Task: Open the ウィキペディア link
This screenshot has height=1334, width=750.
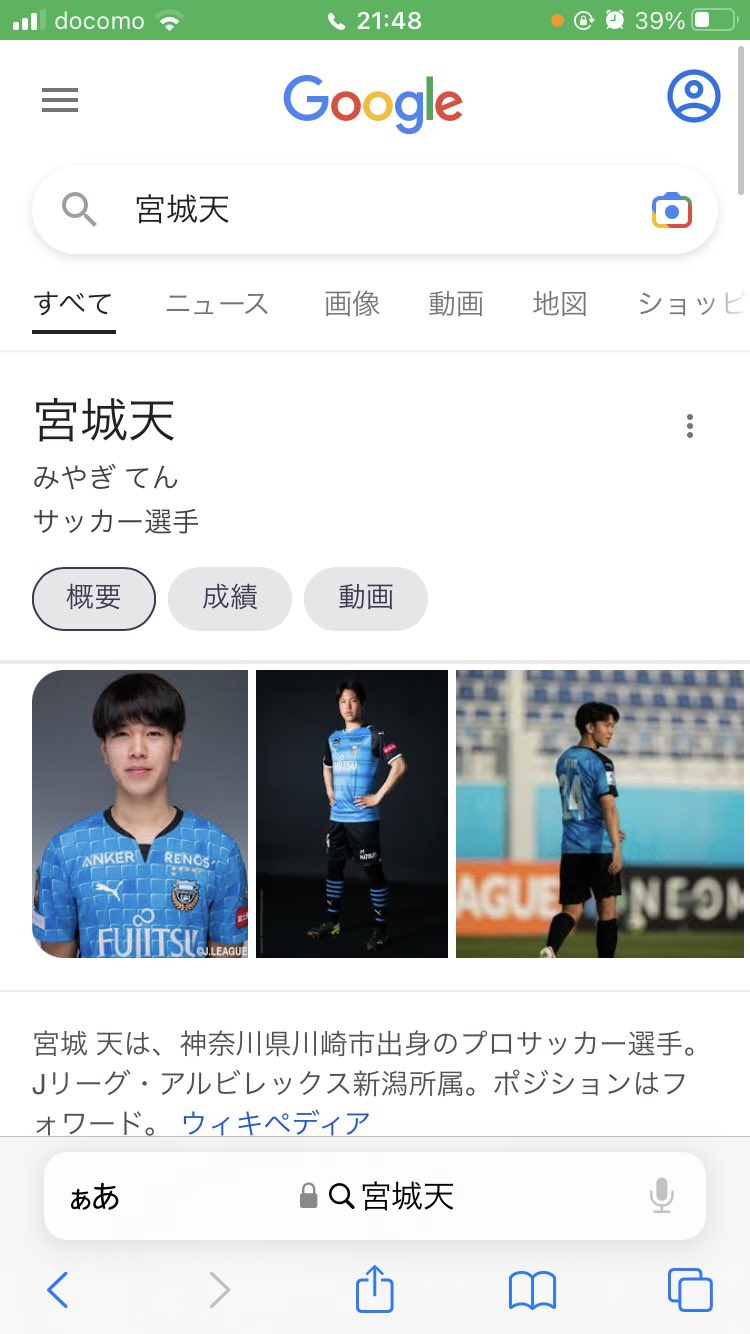Action: tap(276, 1122)
